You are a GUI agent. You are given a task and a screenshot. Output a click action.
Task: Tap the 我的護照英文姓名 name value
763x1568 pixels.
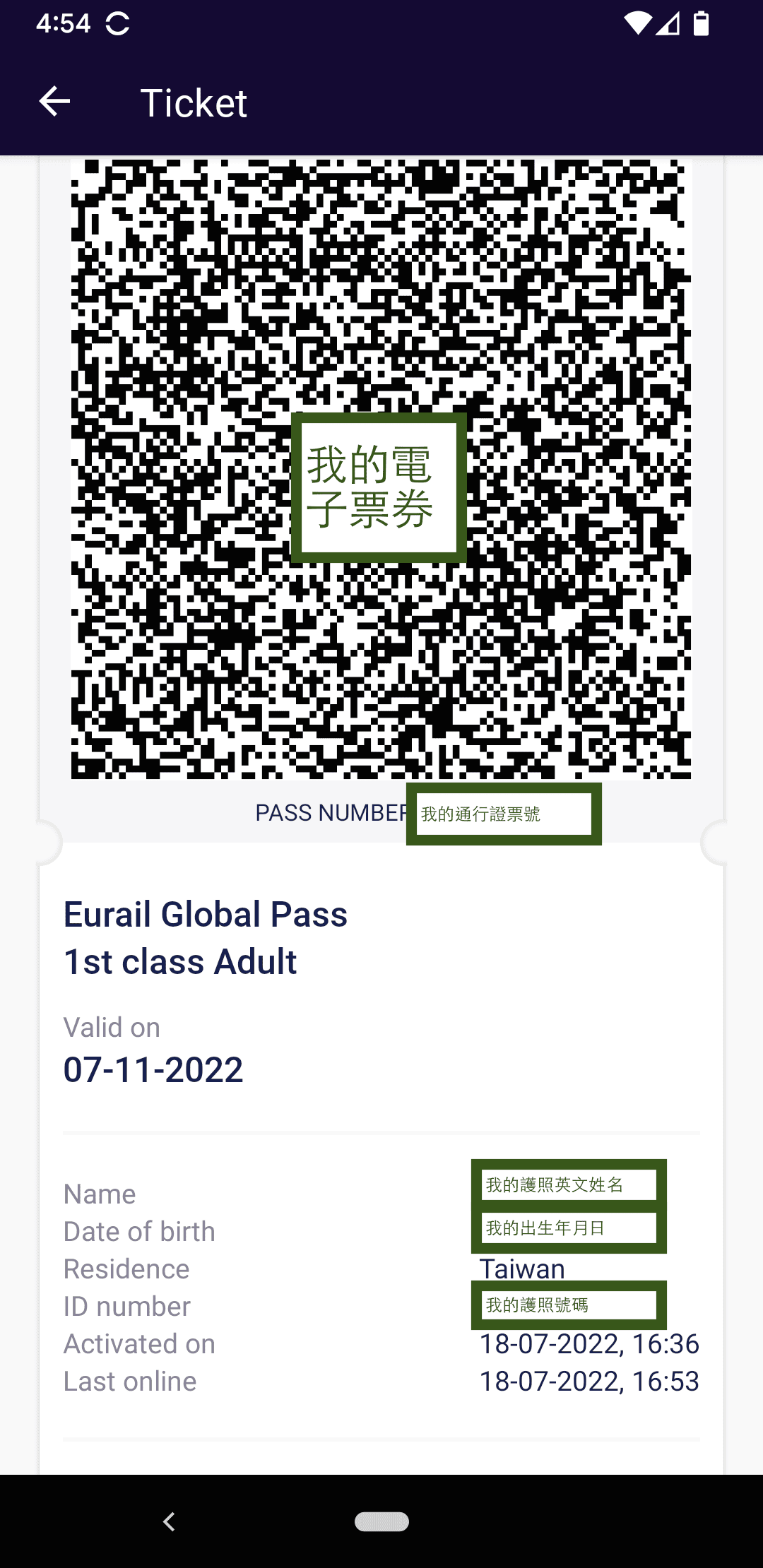(569, 1185)
